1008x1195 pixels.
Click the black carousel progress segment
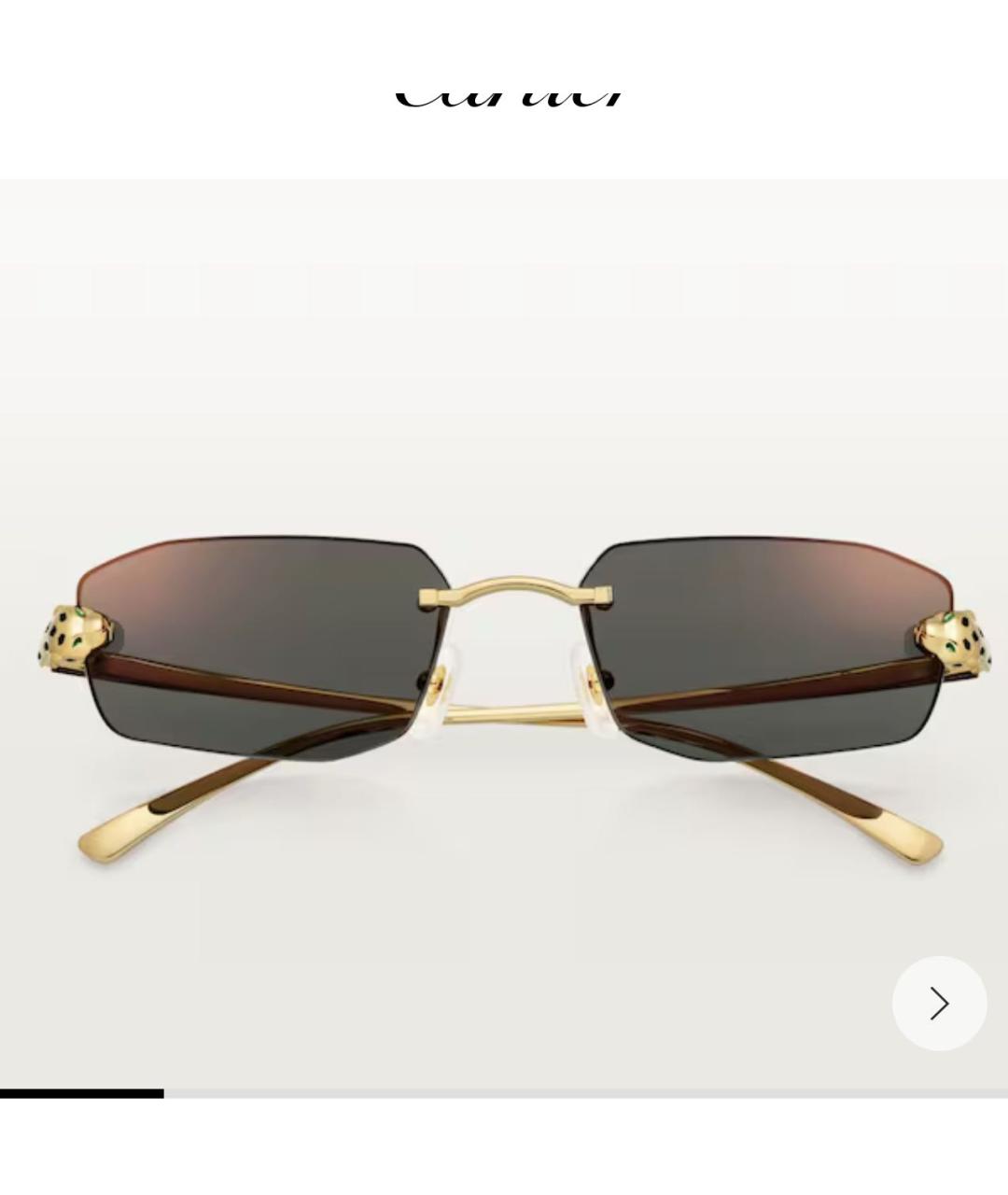[82, 1090]
